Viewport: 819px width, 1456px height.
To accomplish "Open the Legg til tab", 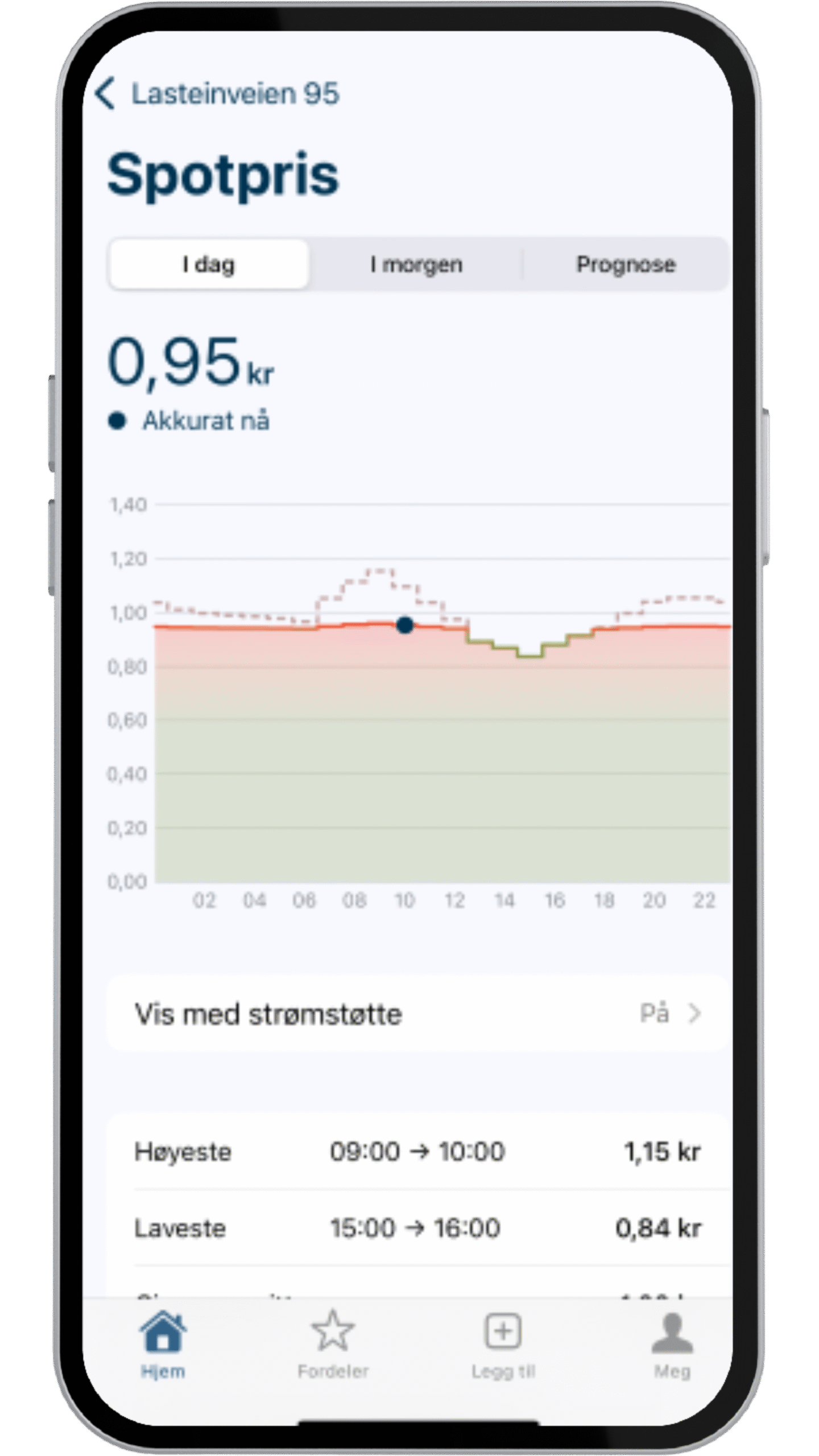I will pos(503,1345).
